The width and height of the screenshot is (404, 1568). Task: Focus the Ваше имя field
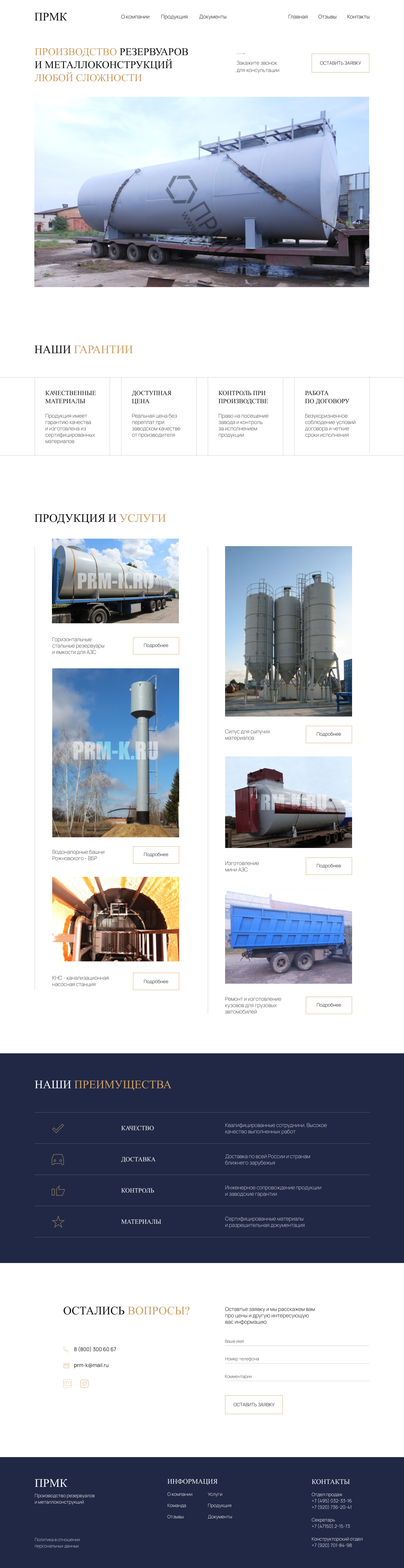coord(296,1342)
